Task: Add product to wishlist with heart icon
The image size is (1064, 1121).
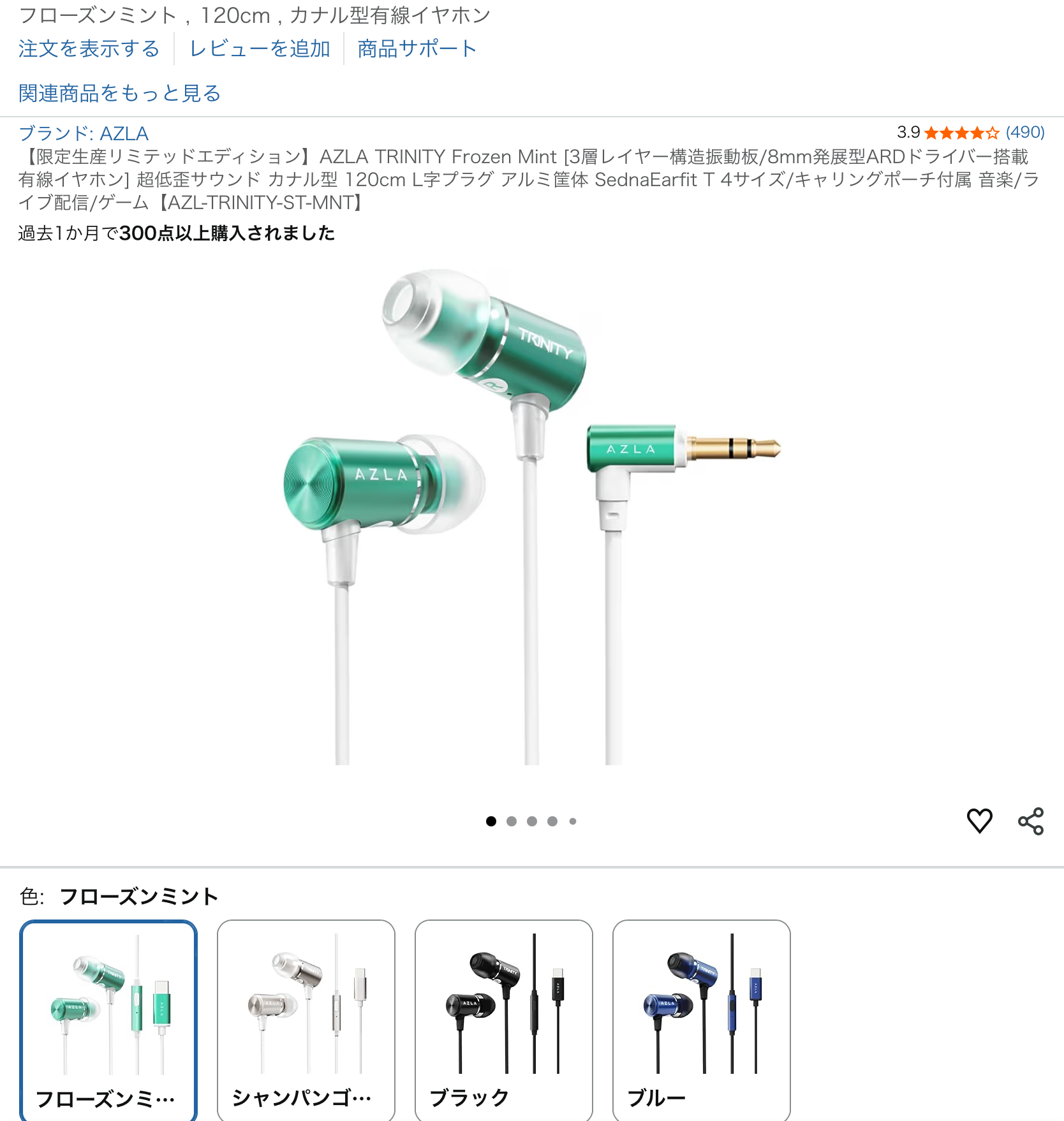Action: pyautogui.click(x=979, y=821)
